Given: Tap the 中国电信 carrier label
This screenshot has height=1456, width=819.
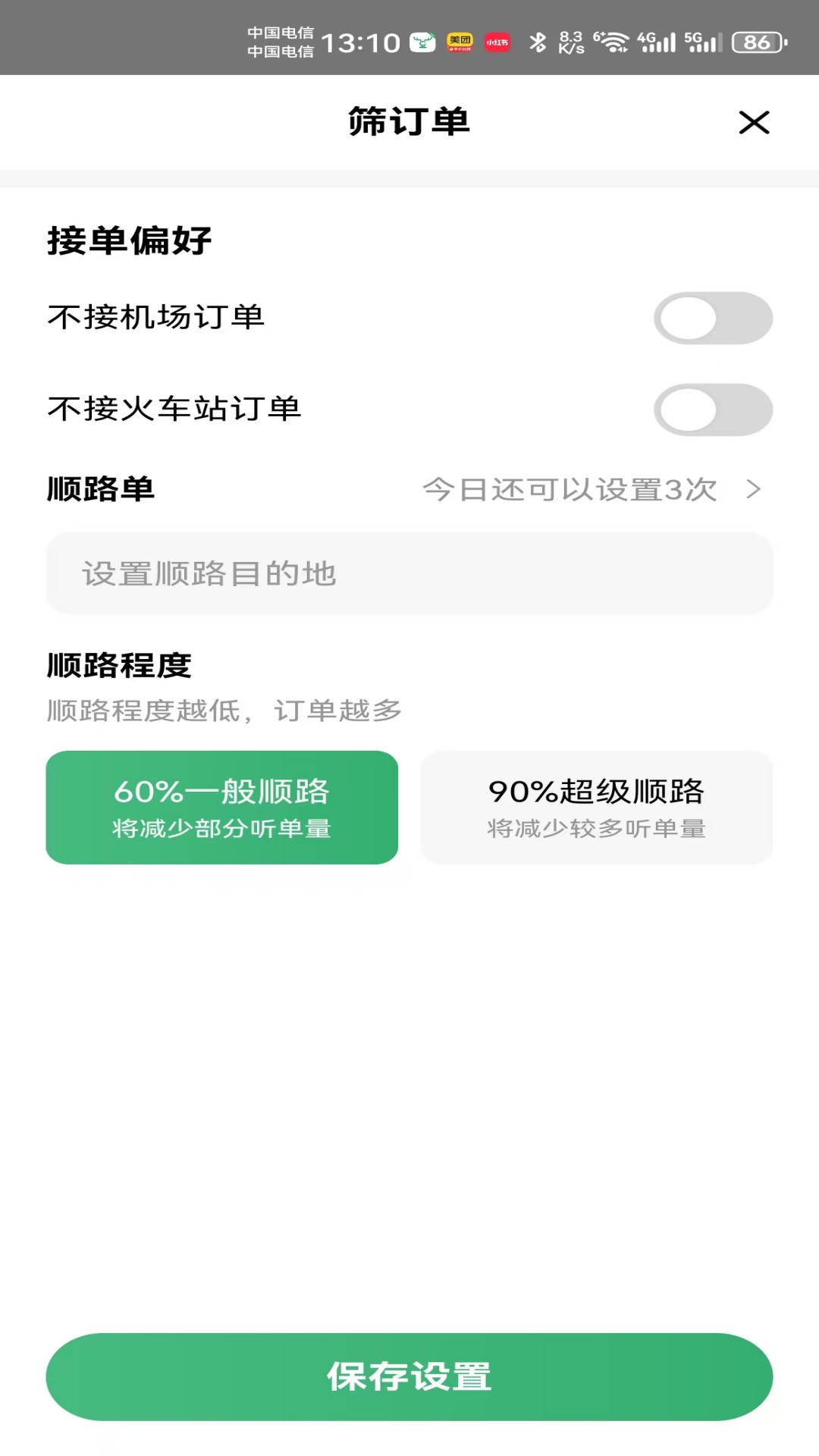Looking at the screenshot, I should click(281, 42).
